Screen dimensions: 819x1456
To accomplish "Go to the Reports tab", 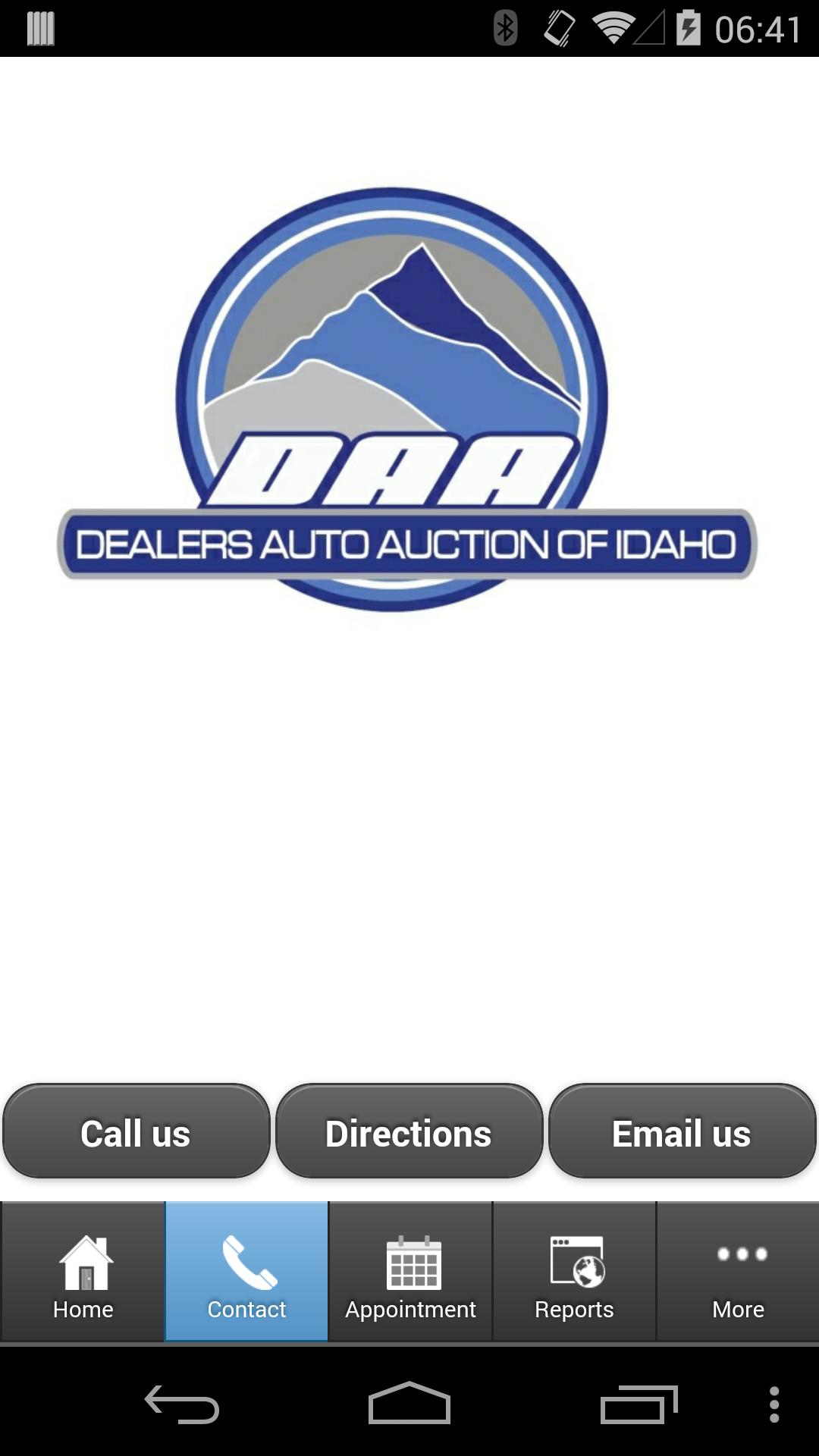I will pos(574,1272).
